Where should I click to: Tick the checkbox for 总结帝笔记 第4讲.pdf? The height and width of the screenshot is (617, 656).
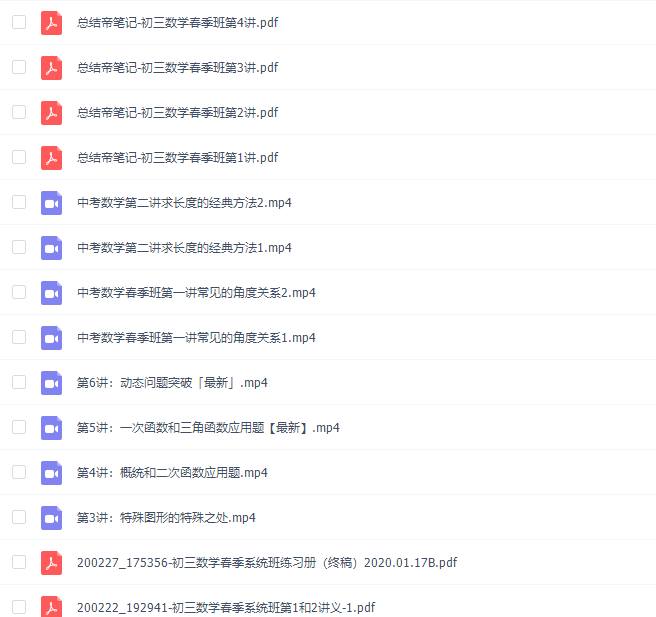(x=19, y=21)
